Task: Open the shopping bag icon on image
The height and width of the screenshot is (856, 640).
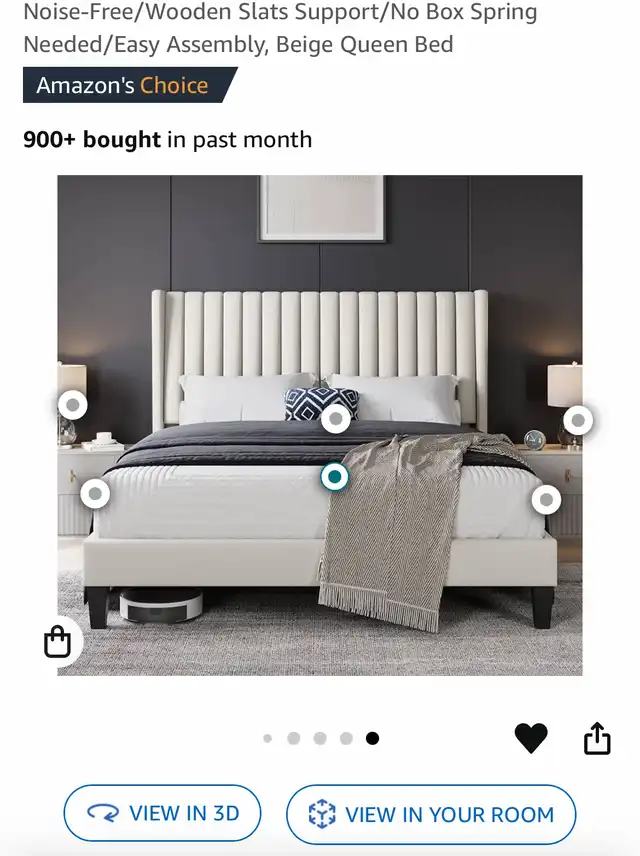Action: pyautogui.click(x=58, y=642)
